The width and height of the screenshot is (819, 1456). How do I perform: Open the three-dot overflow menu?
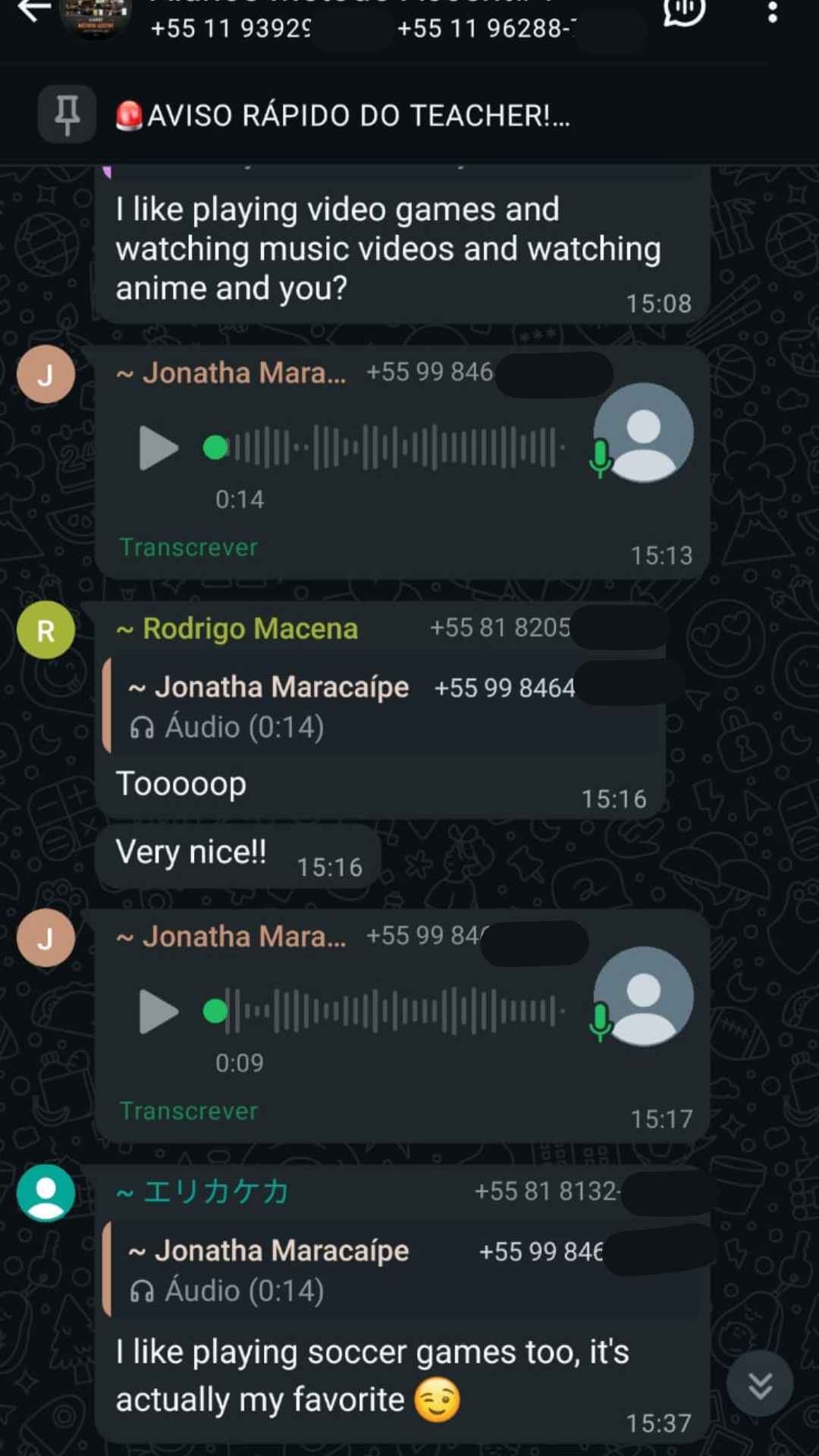(x=772, y=11)
